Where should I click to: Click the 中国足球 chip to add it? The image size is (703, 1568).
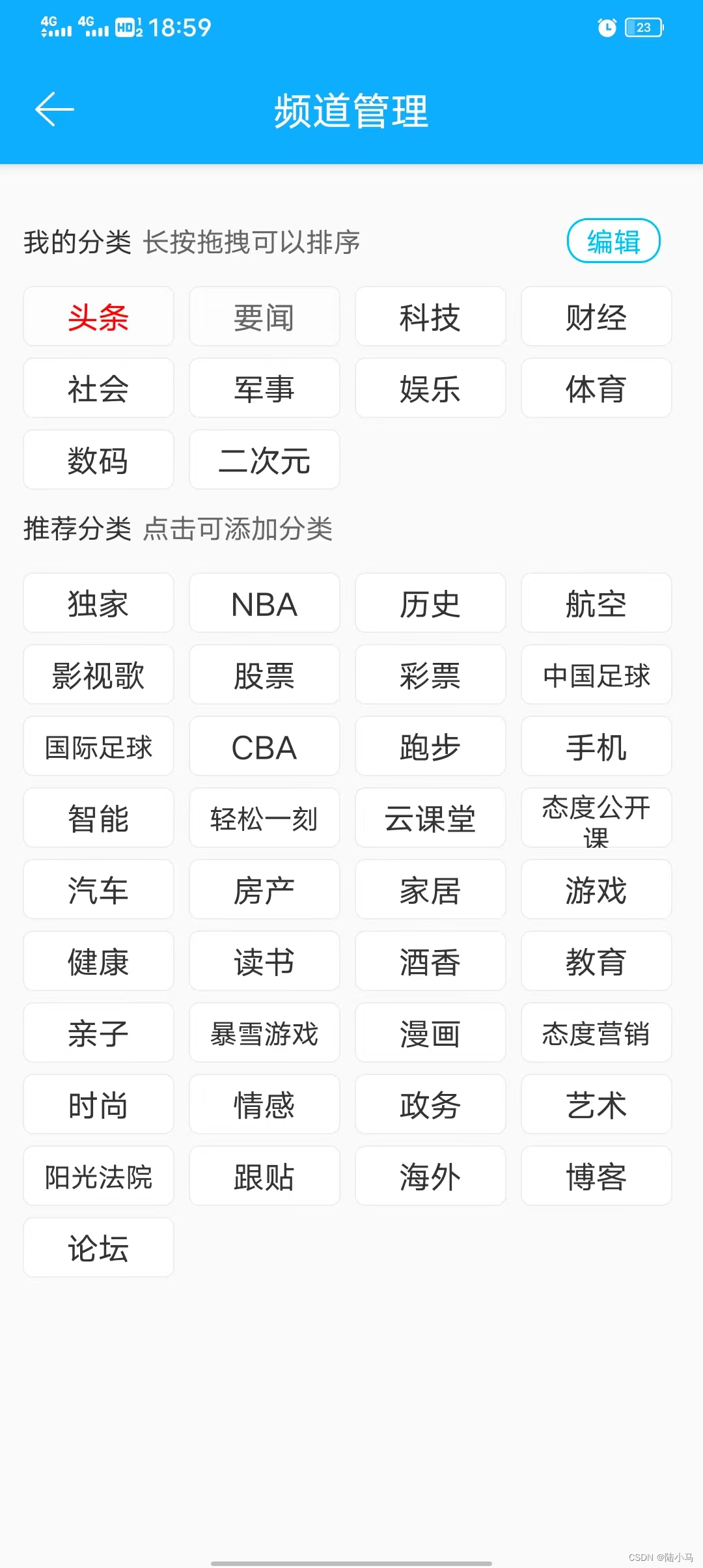click(x=596, y=675)
